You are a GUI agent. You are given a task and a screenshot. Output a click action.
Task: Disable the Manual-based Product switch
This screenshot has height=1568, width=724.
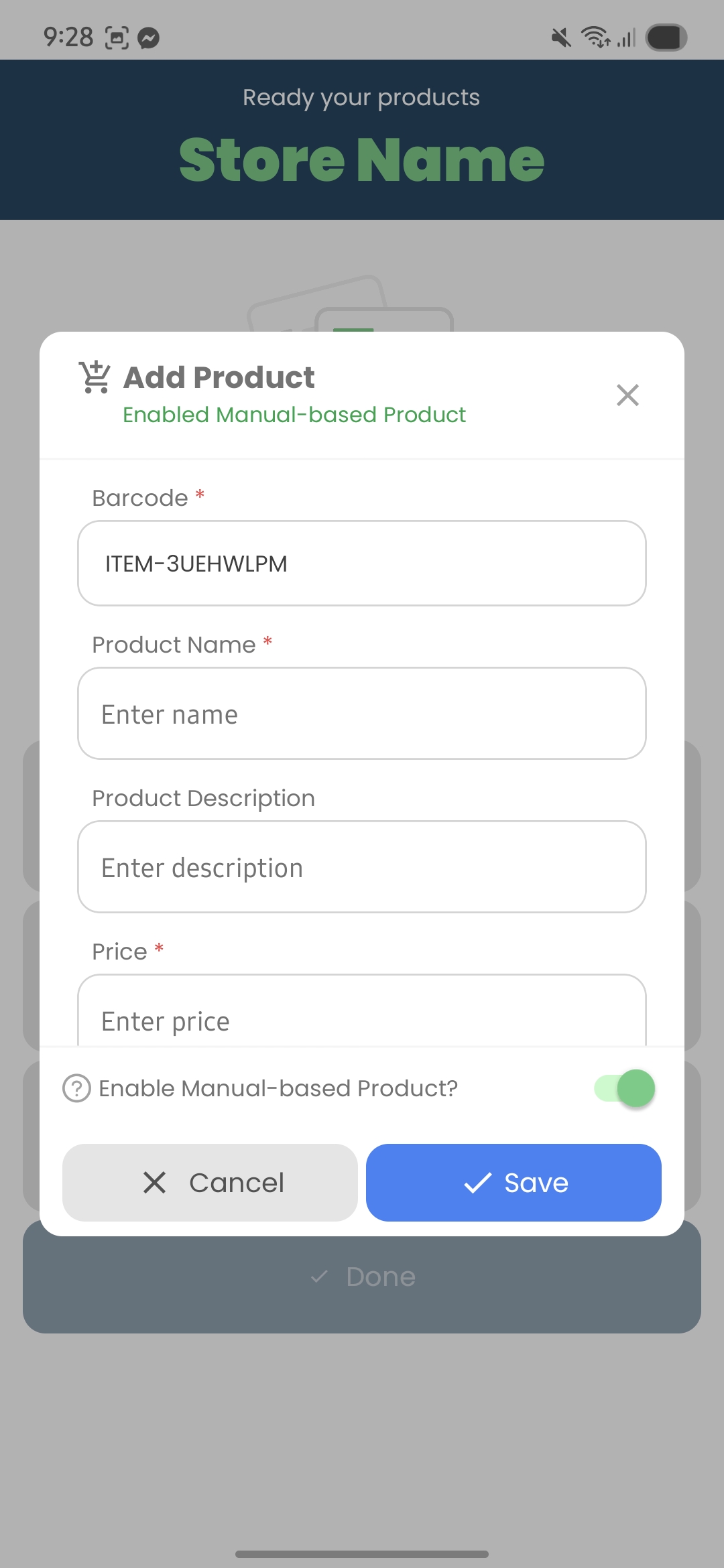point(625,1088)
